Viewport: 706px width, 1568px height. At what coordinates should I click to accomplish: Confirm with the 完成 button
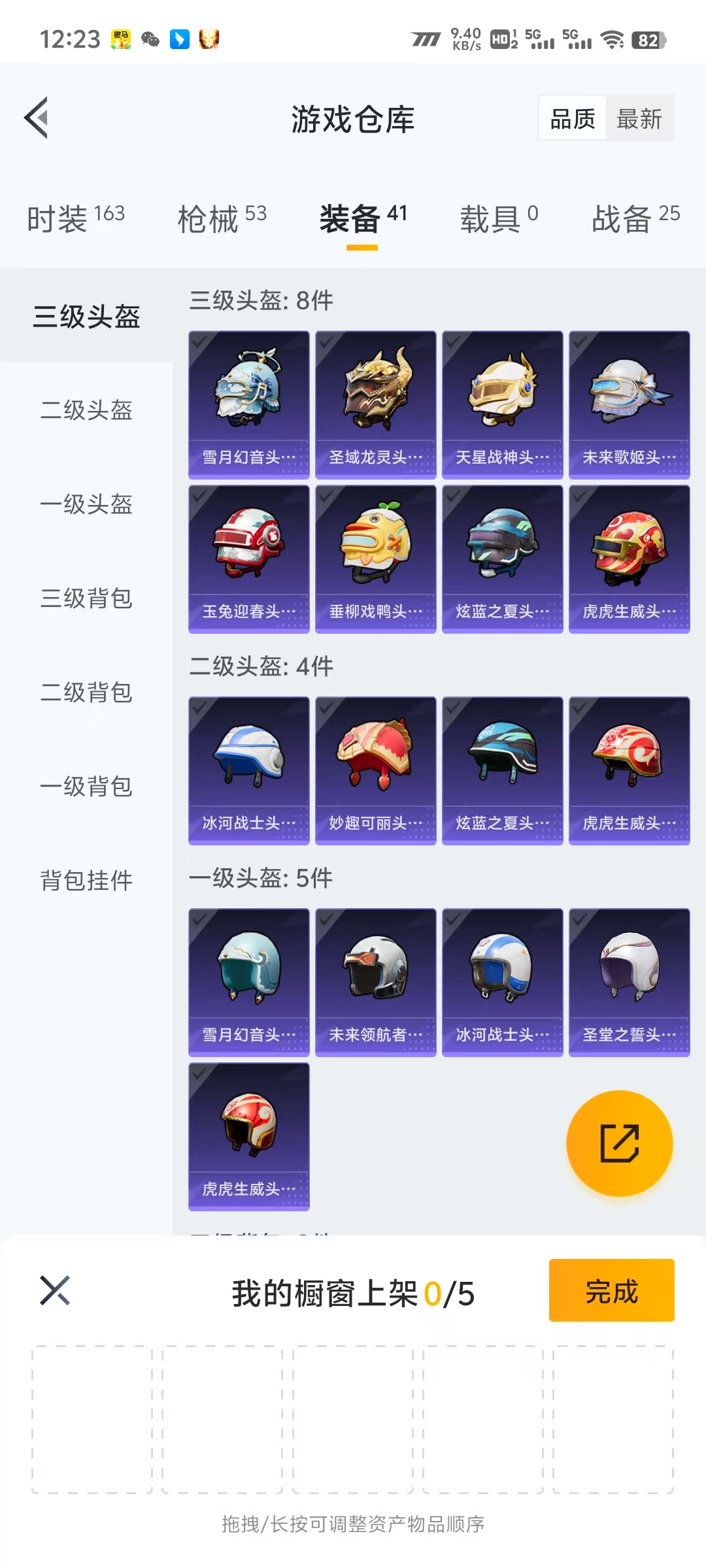[x=612, y=1290]
